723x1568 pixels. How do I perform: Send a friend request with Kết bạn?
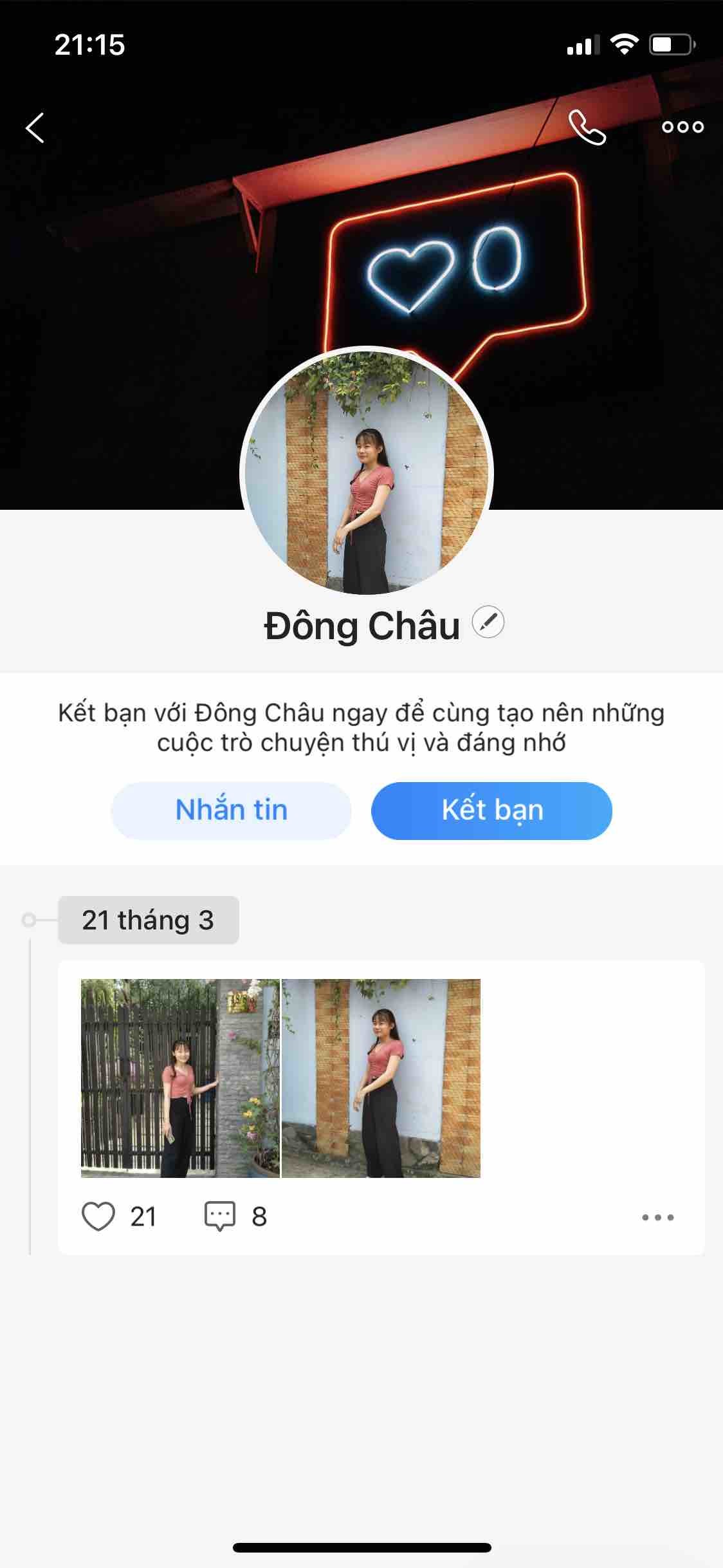(x=491, y=810)
